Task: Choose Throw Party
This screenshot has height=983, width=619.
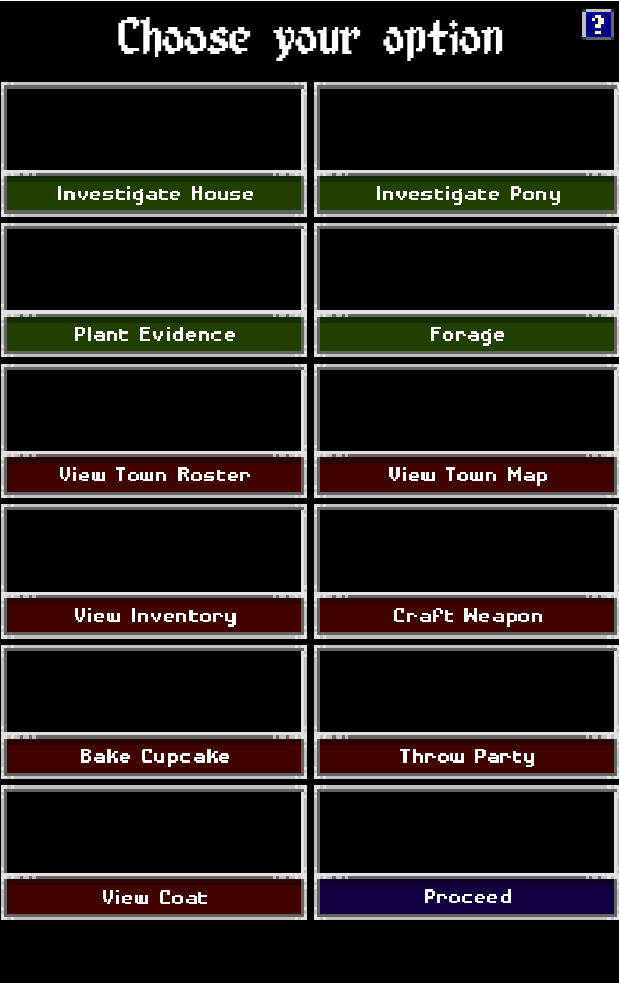Action: coord(467,757)
